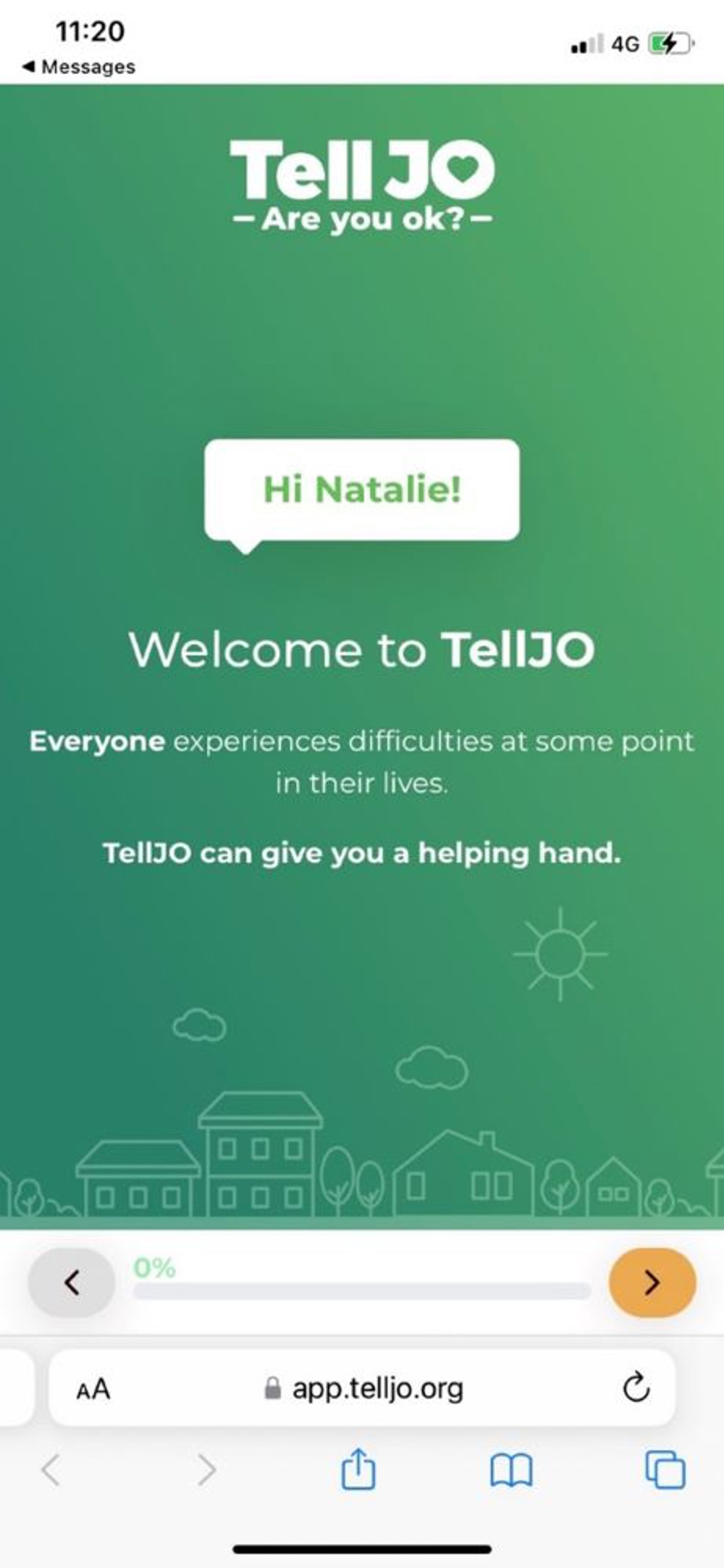Share this page from the Safari toolbar
724x1568 pixels.
[358, 1470]
